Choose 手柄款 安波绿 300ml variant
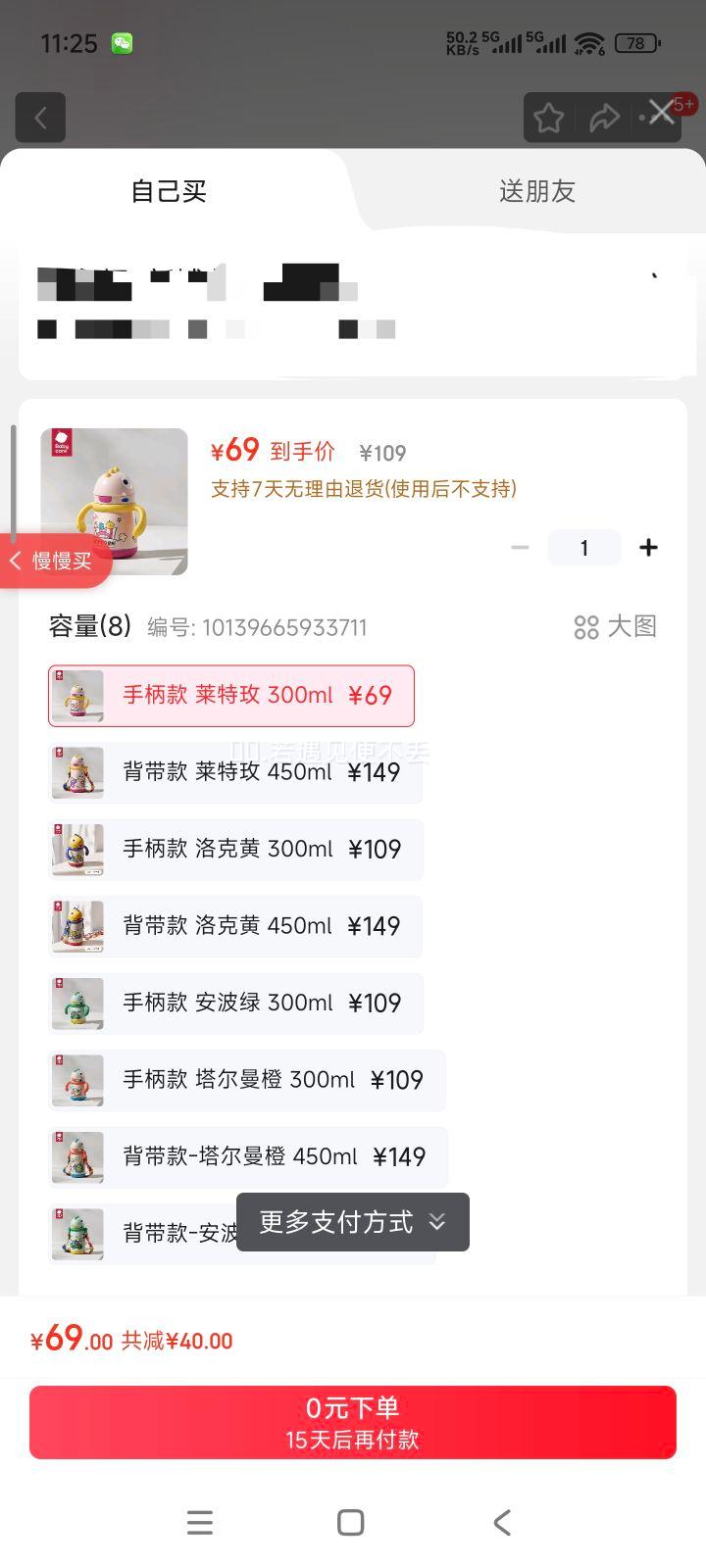 point(235,1004)
